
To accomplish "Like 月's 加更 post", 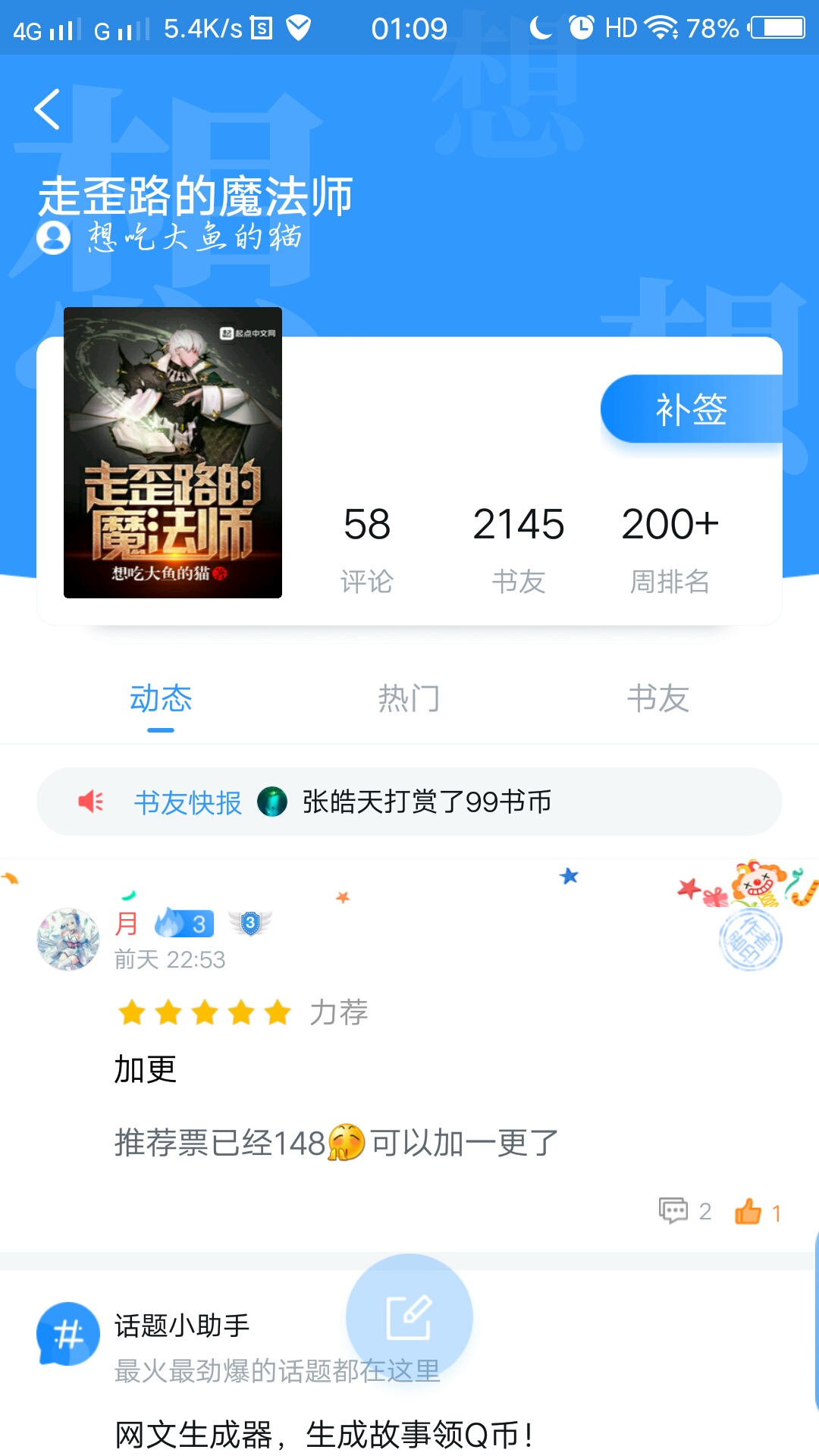I will coord(758,1212).
